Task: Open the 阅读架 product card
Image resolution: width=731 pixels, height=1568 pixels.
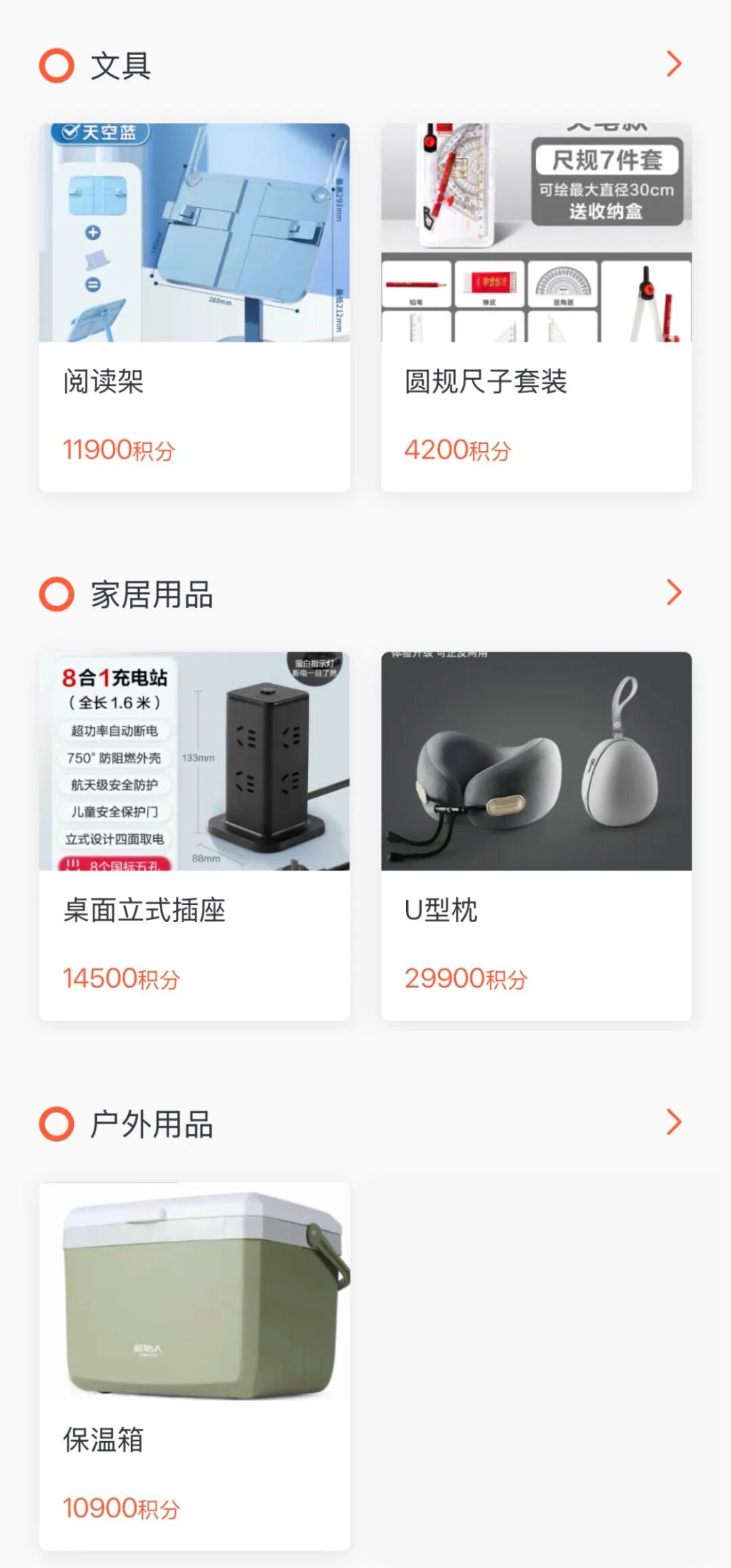Action: click(x=194, y=307)
